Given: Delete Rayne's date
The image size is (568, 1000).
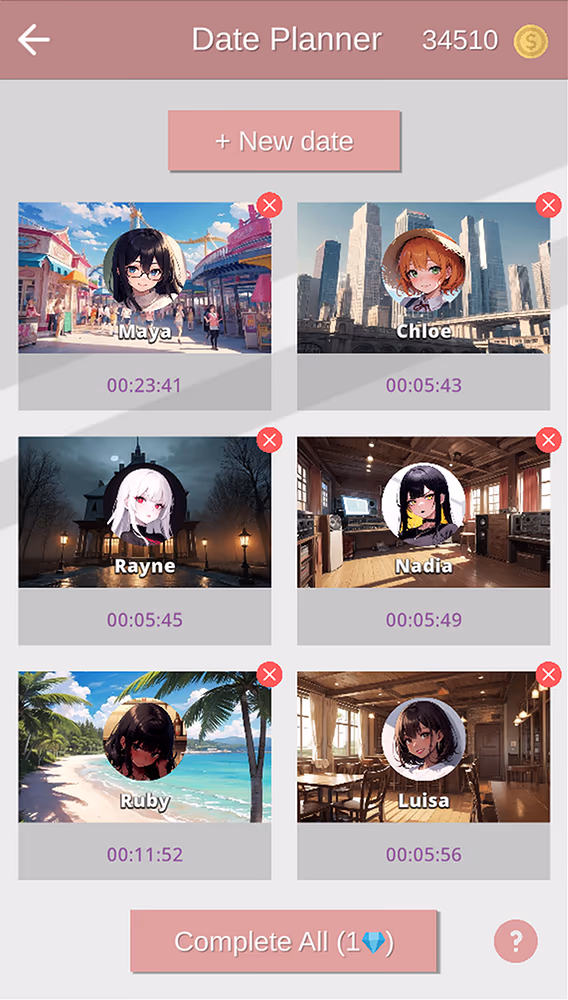Looking at the screenshot, I should tap(270, 440).
